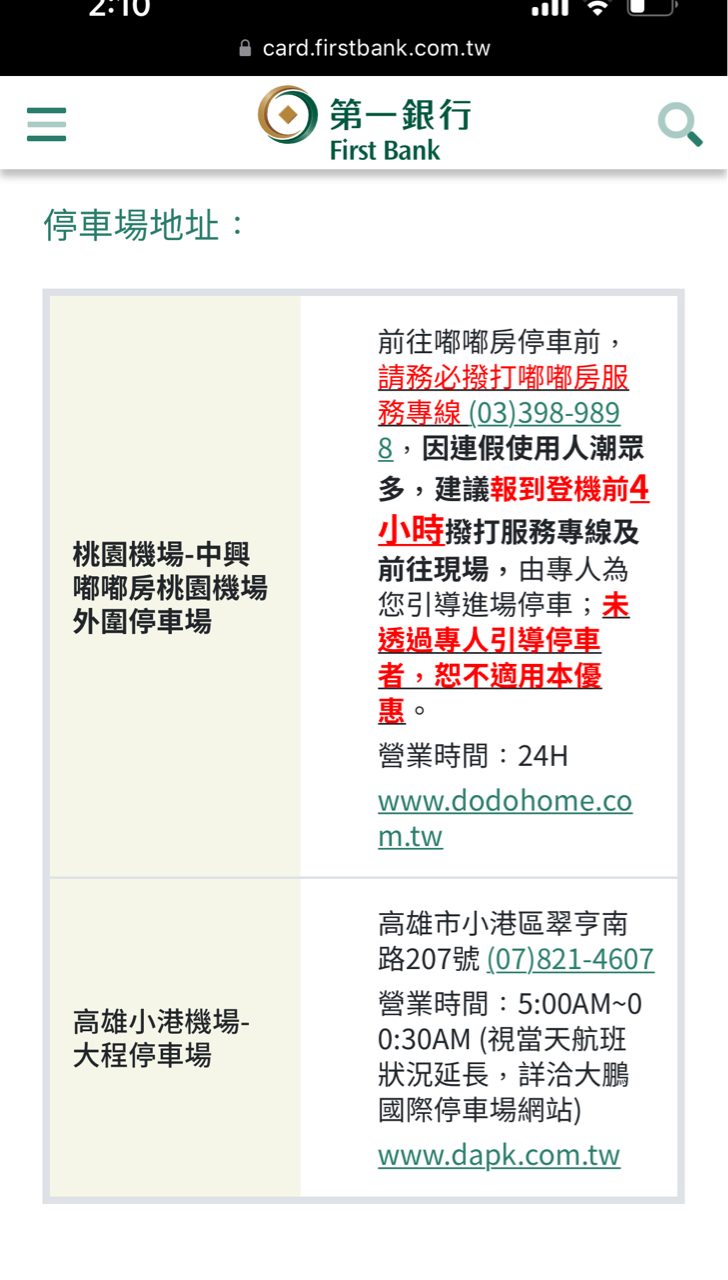The image size is (728, 1280).
Task: Go to First Bank homepage via logo
Action: coord(364,124)
